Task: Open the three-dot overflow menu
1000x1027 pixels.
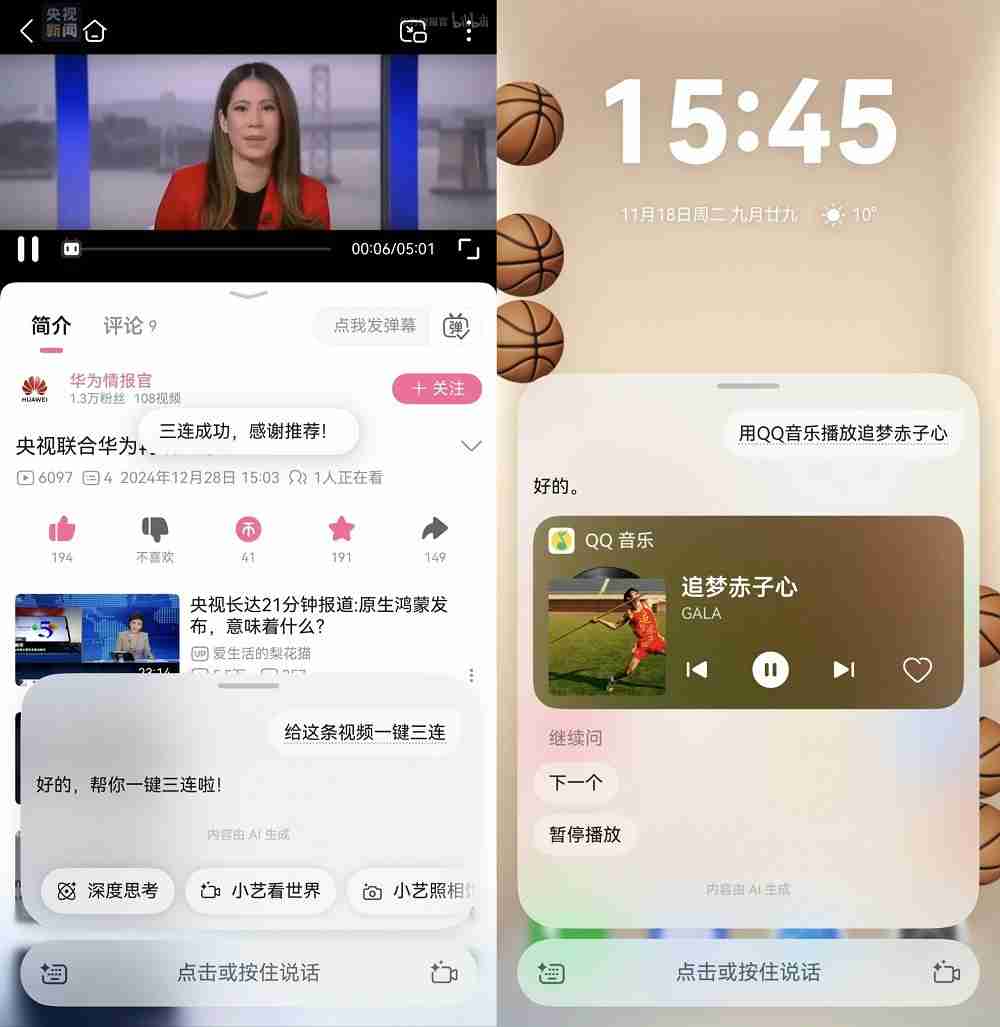Action: point(469,31)
